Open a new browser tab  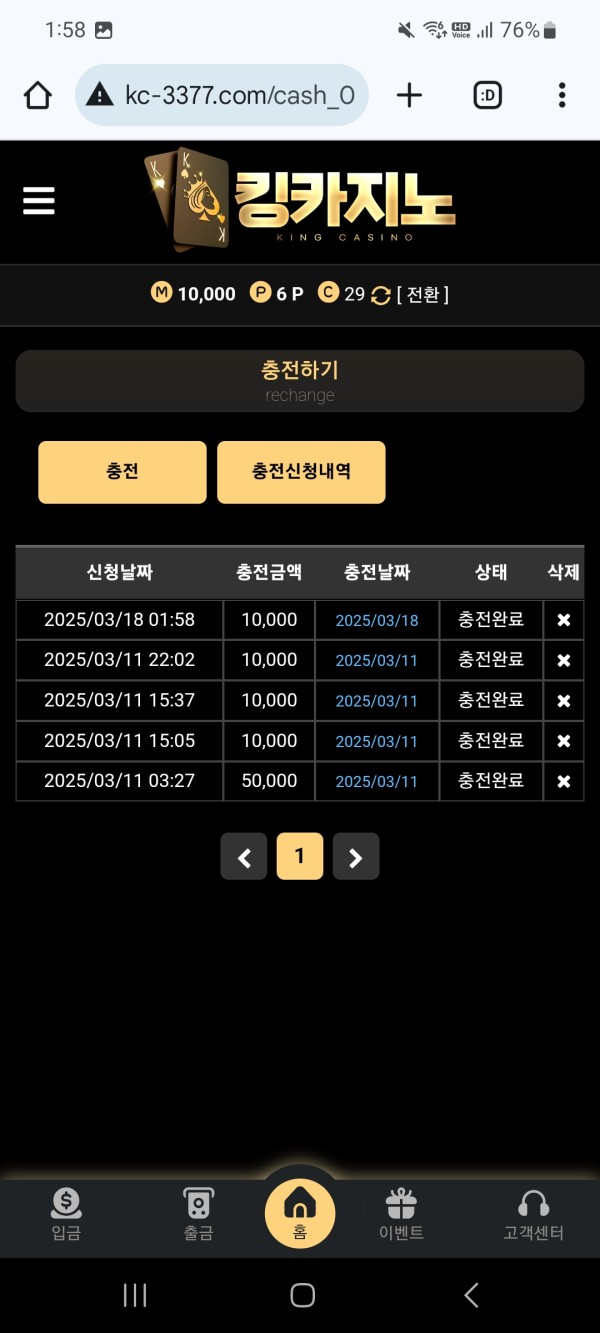[409, 95]
